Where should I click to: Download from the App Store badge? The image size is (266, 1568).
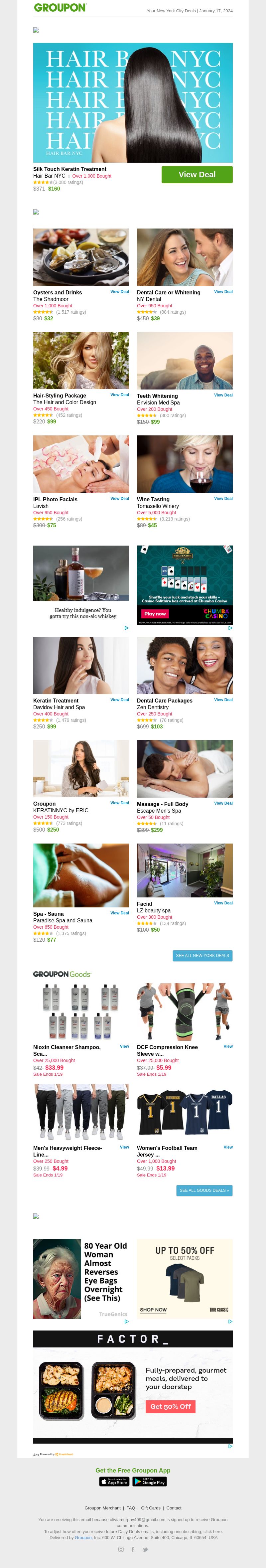(x=114, y=1482)
